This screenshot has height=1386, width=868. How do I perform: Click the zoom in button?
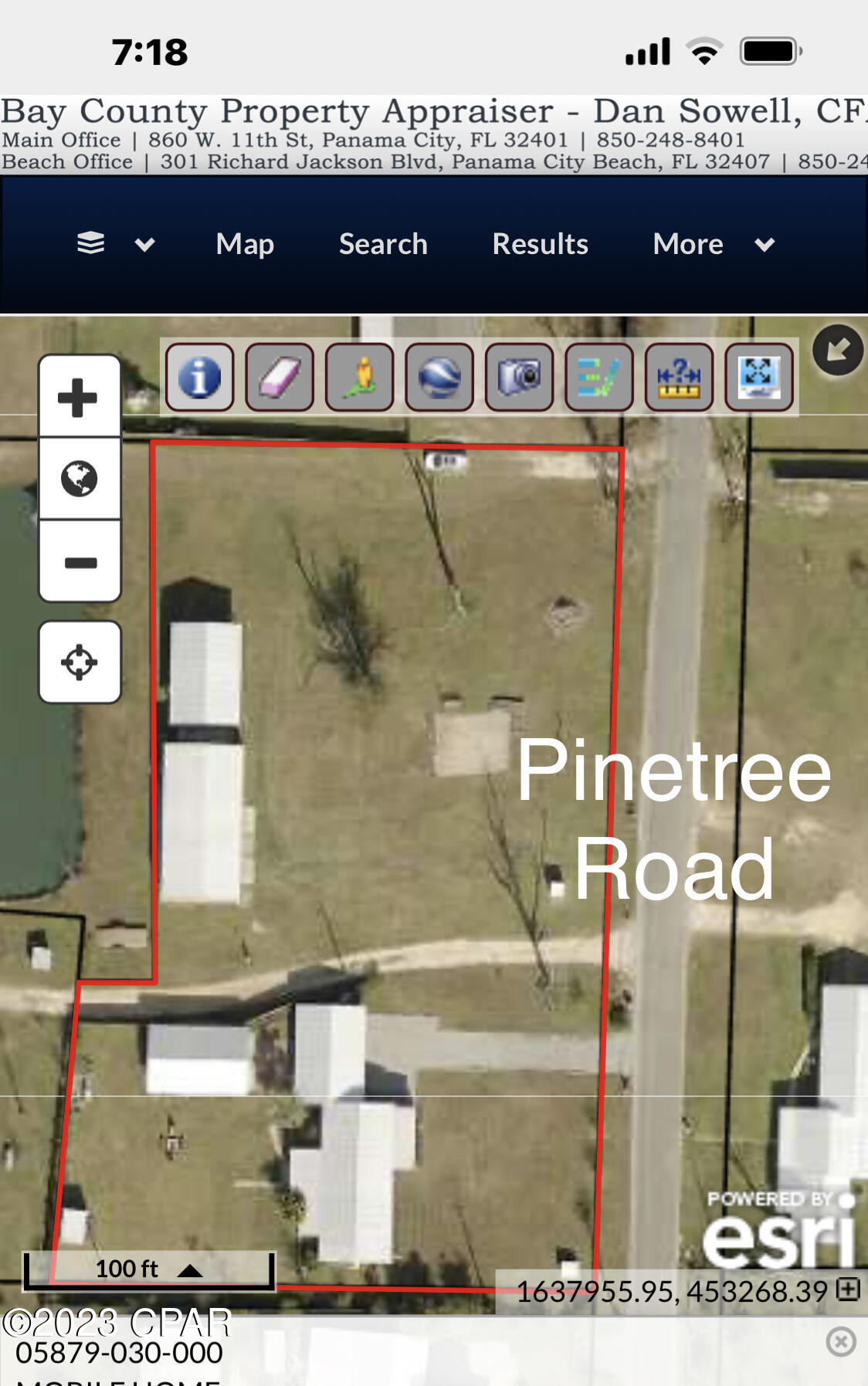click(x=80, y=396)
